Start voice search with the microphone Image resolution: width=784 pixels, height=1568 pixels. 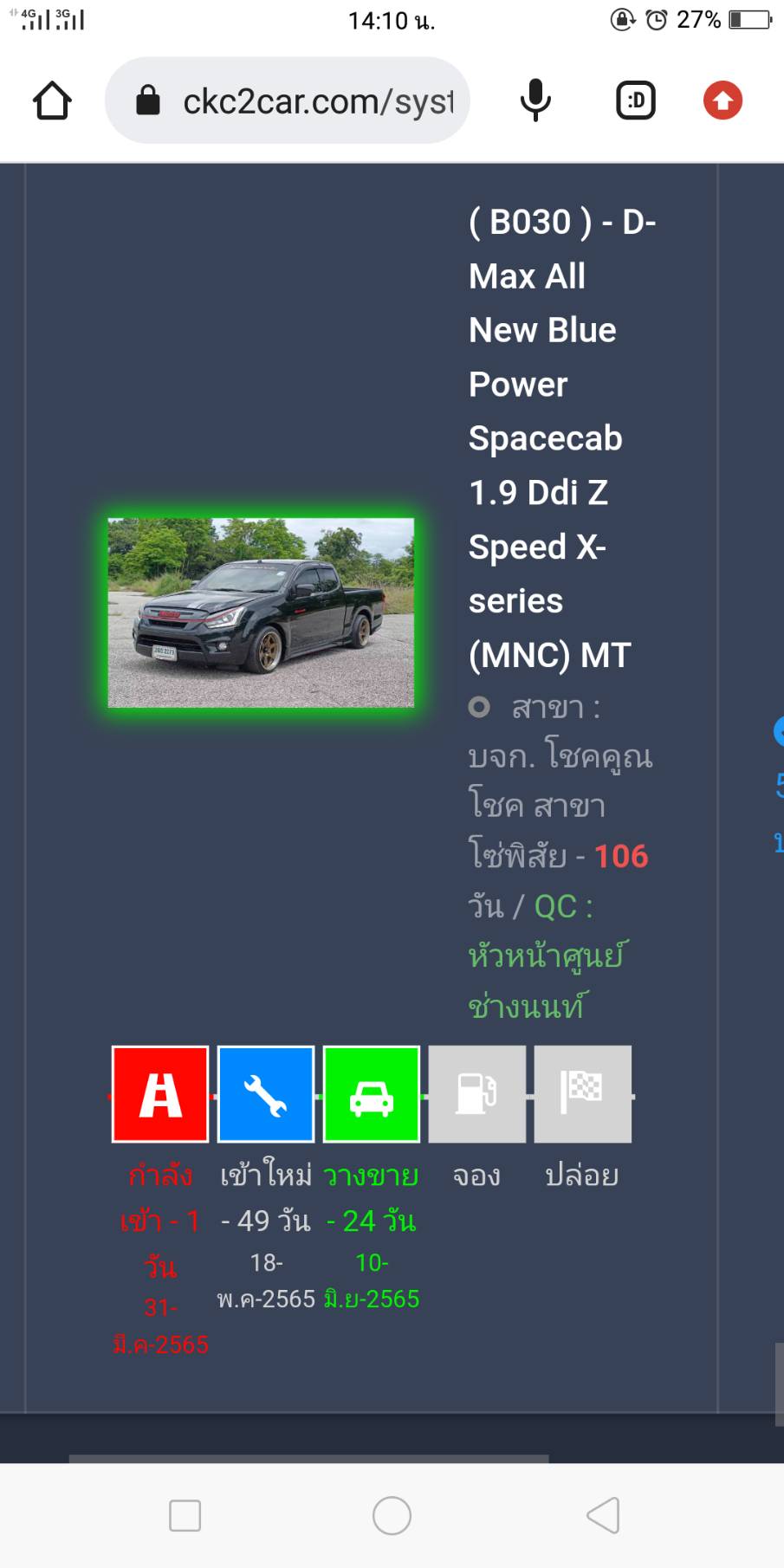coord(535,100)
